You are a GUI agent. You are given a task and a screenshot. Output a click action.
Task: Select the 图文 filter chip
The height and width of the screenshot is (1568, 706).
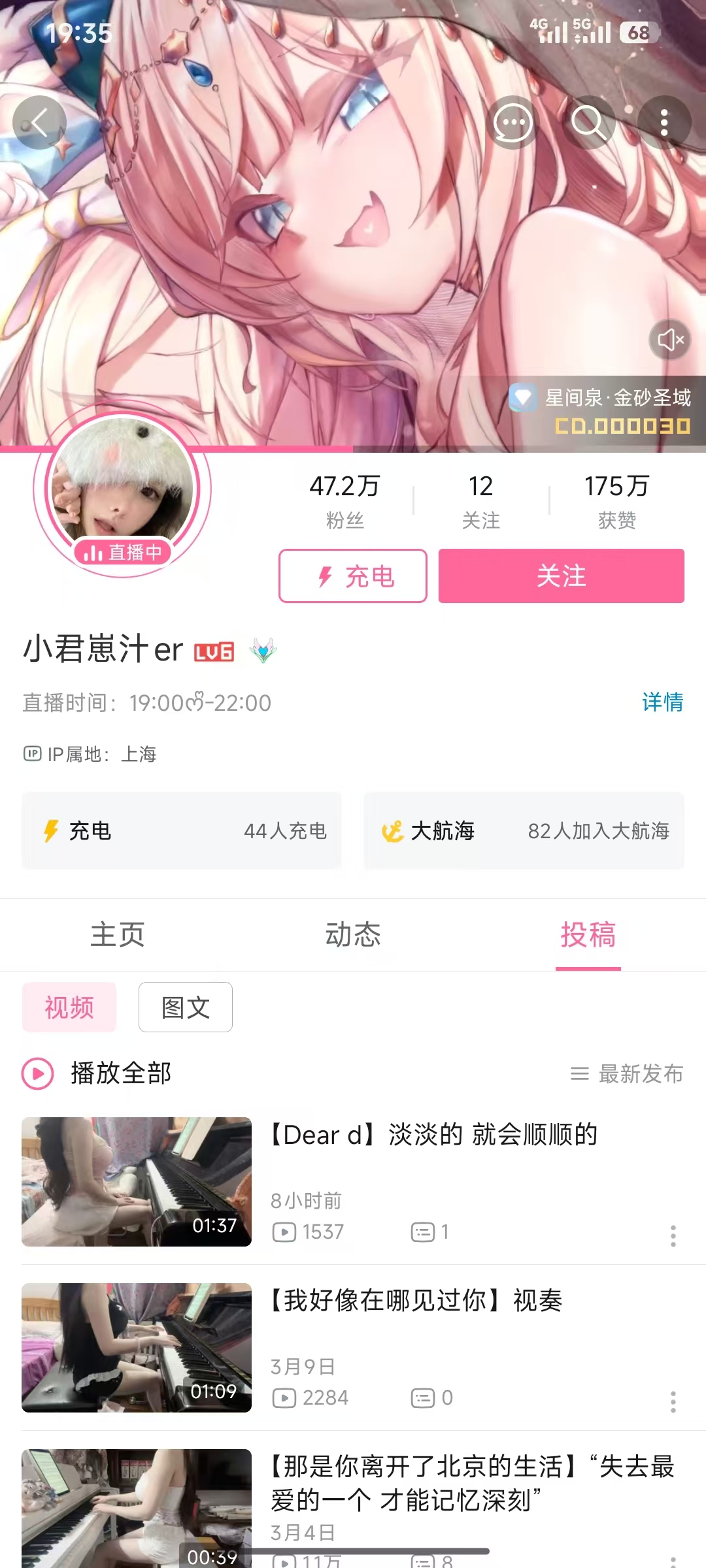click(186, 1007)
